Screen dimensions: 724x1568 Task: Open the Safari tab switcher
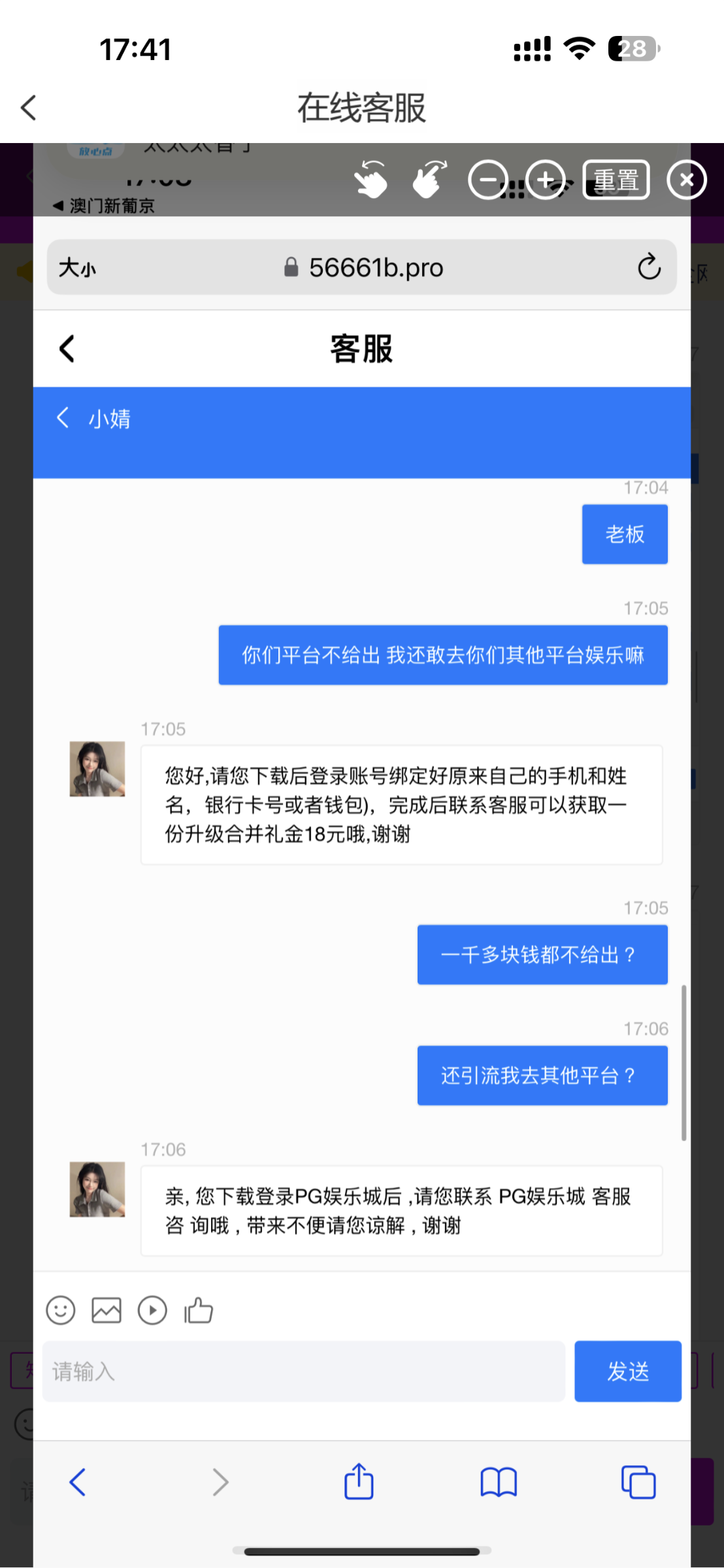638,1482
